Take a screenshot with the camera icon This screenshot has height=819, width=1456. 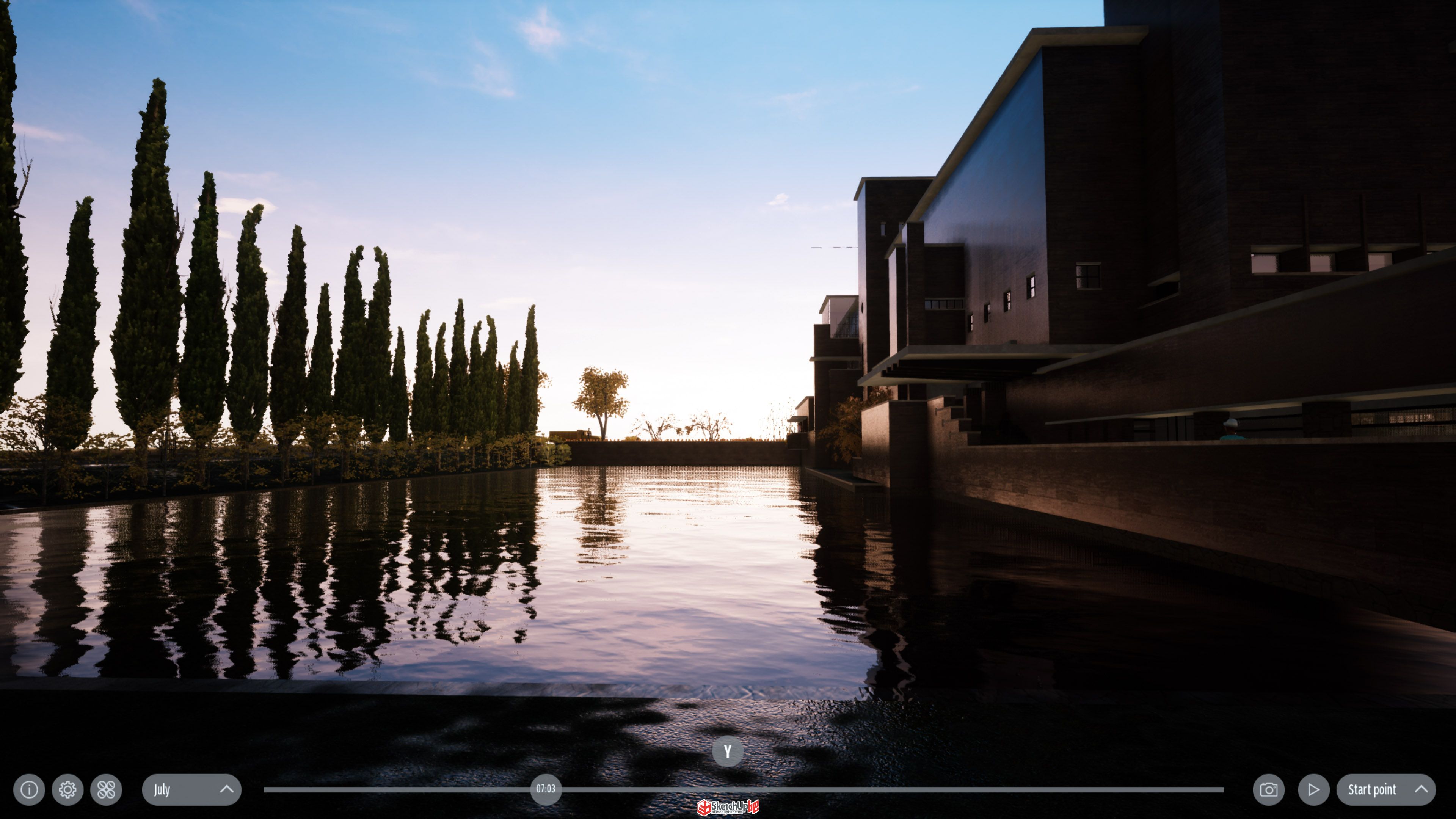pos(1268,789)
